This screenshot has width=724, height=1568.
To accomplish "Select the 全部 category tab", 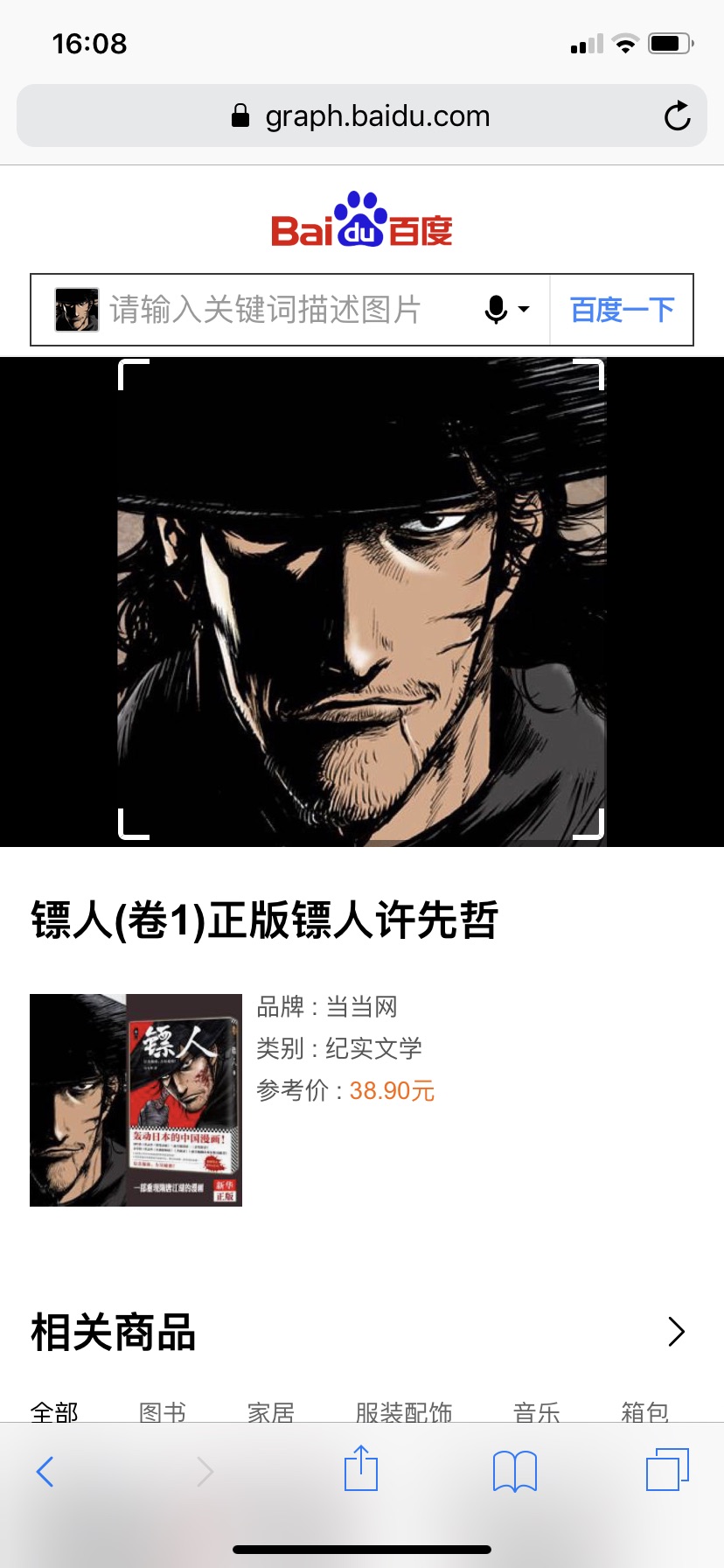I will tap(54, 1412).
